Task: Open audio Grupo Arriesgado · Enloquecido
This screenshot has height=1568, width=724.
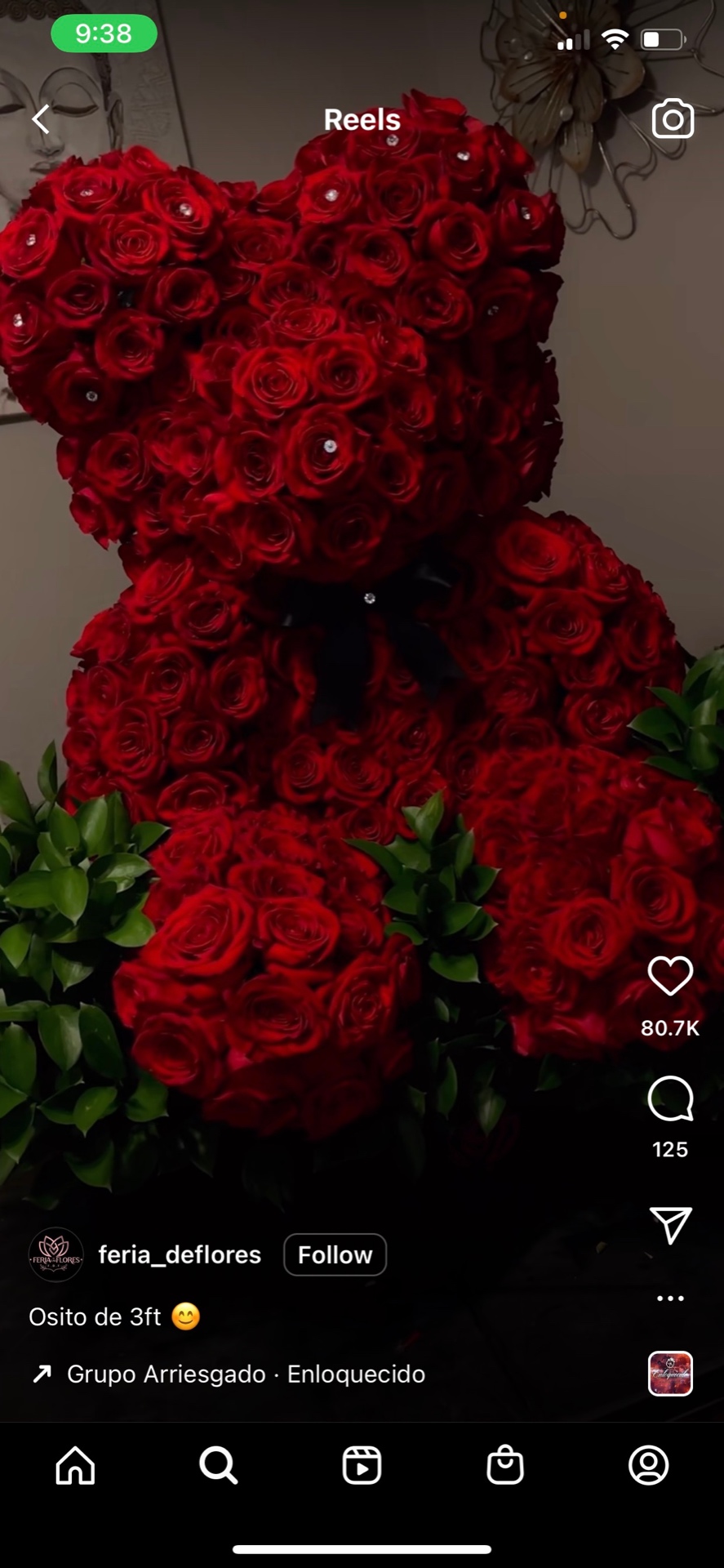Action: tap(245, 1374)
